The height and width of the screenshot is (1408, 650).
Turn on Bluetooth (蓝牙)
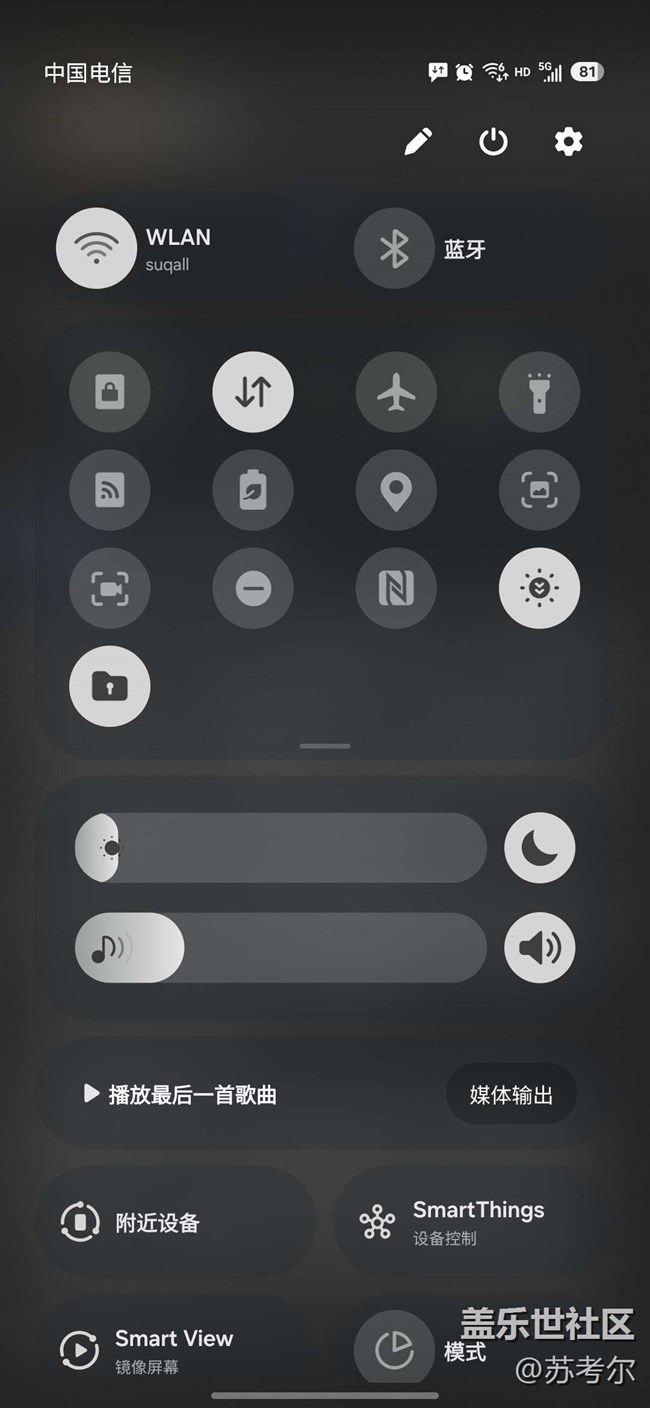point(394,248)
